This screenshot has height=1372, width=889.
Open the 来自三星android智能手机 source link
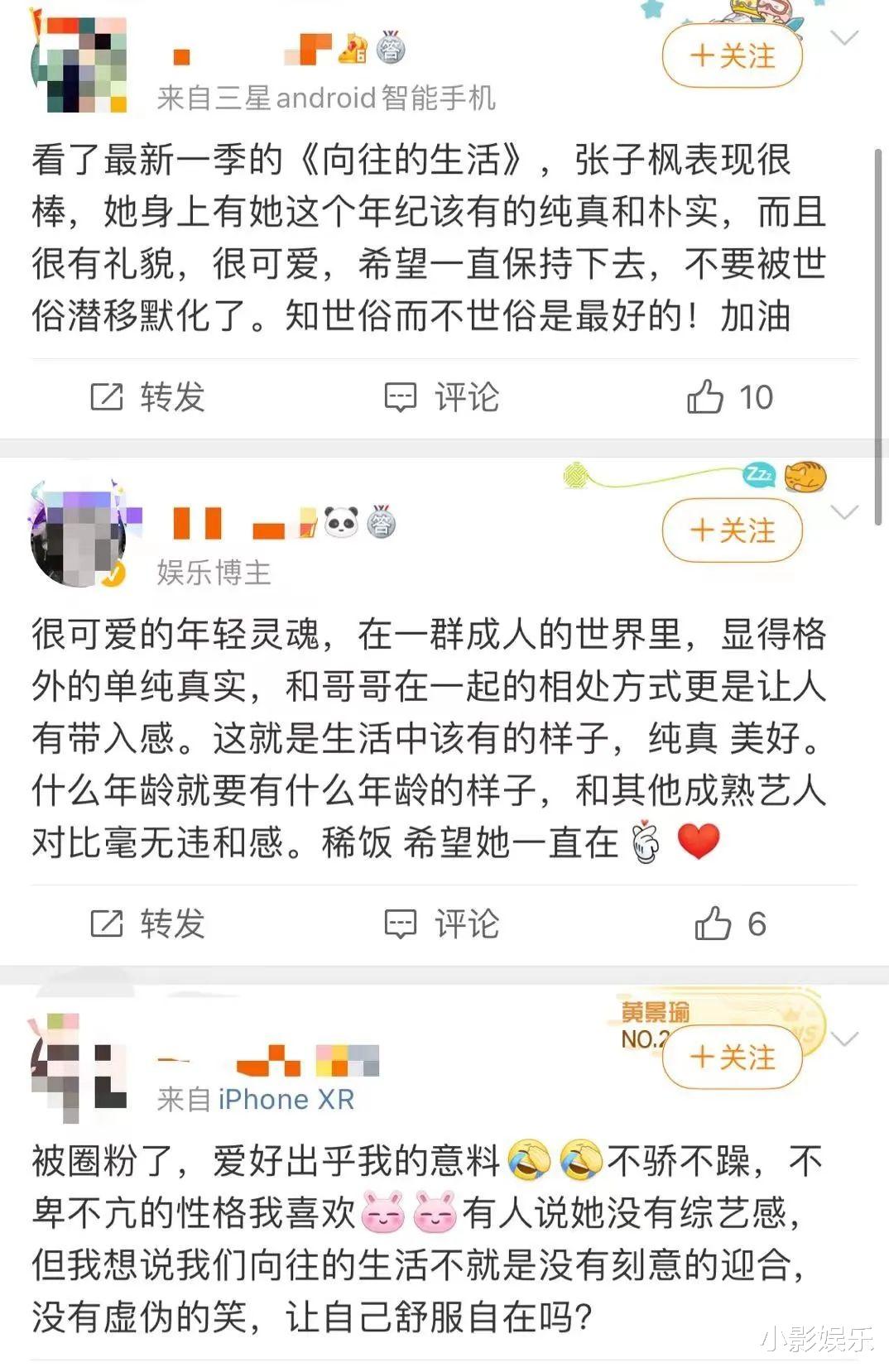328,96
